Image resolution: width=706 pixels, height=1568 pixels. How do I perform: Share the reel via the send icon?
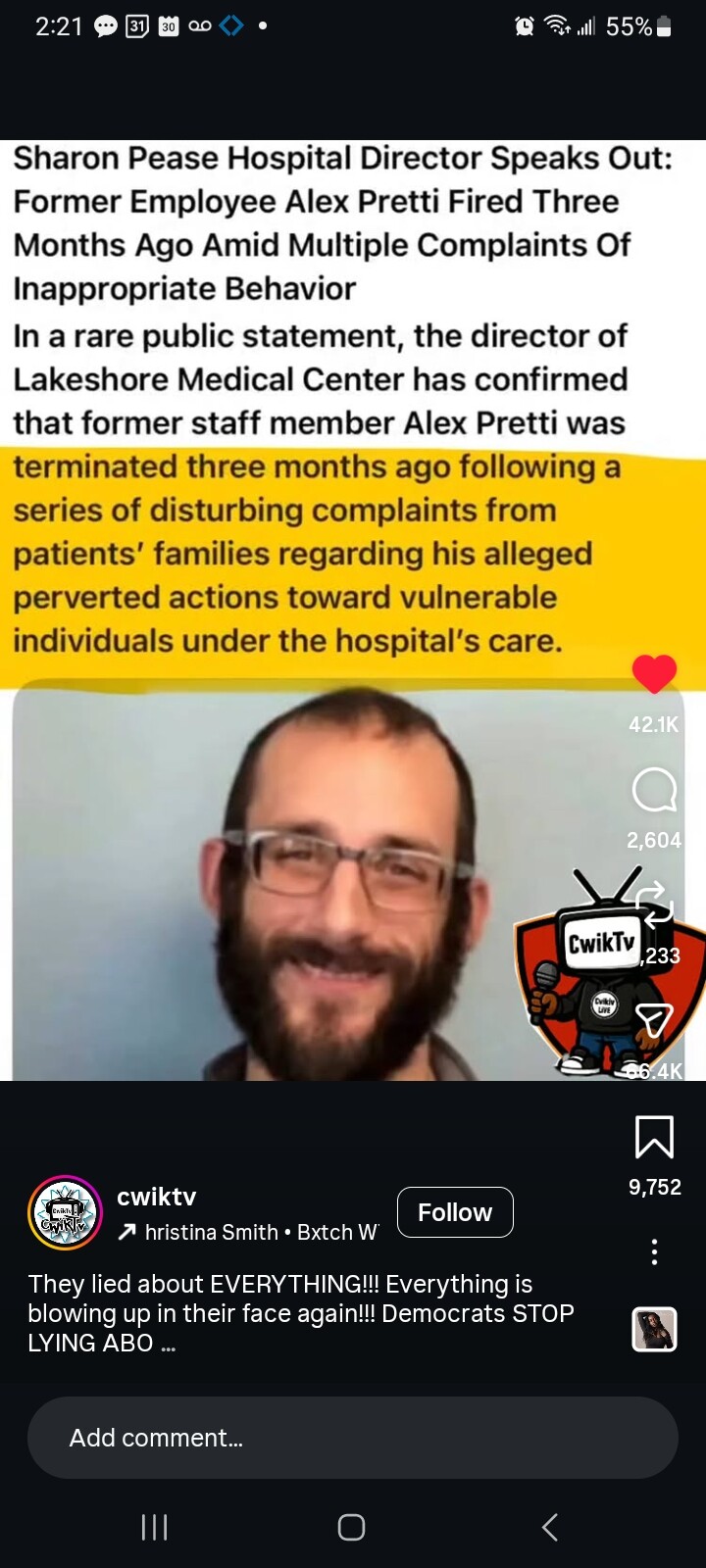pyautogui.click(x=654, y=1020)
